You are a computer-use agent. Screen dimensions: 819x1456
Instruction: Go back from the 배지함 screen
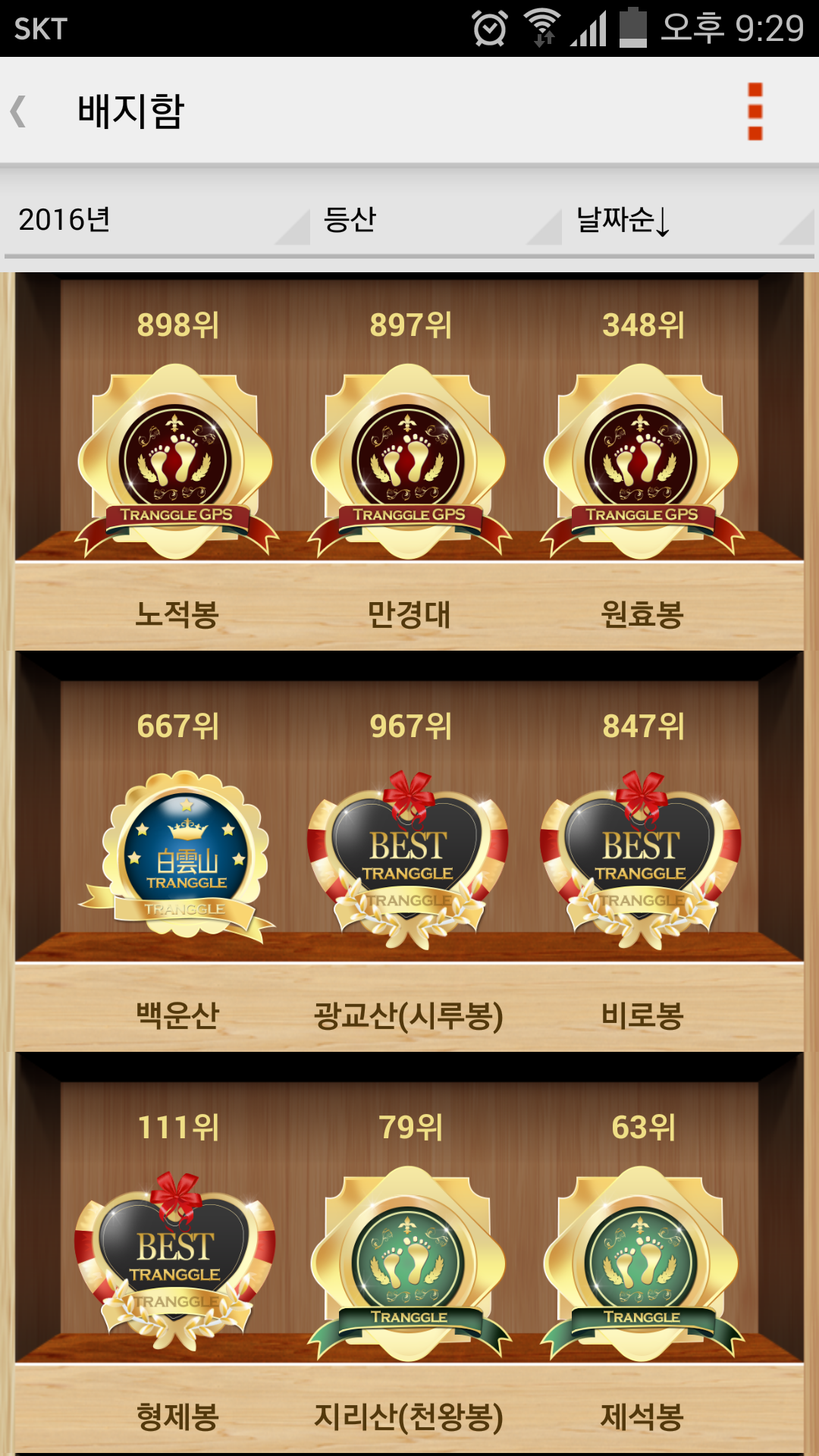tap(19, 111)
